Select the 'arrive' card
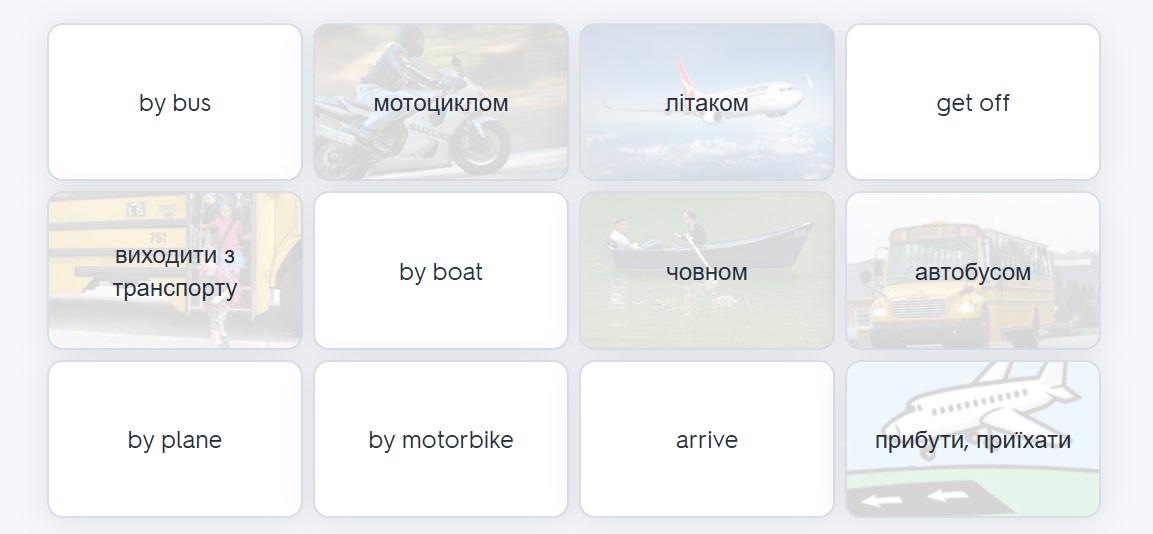Viewport: 1153px width, 534px height. pos(707,439)
